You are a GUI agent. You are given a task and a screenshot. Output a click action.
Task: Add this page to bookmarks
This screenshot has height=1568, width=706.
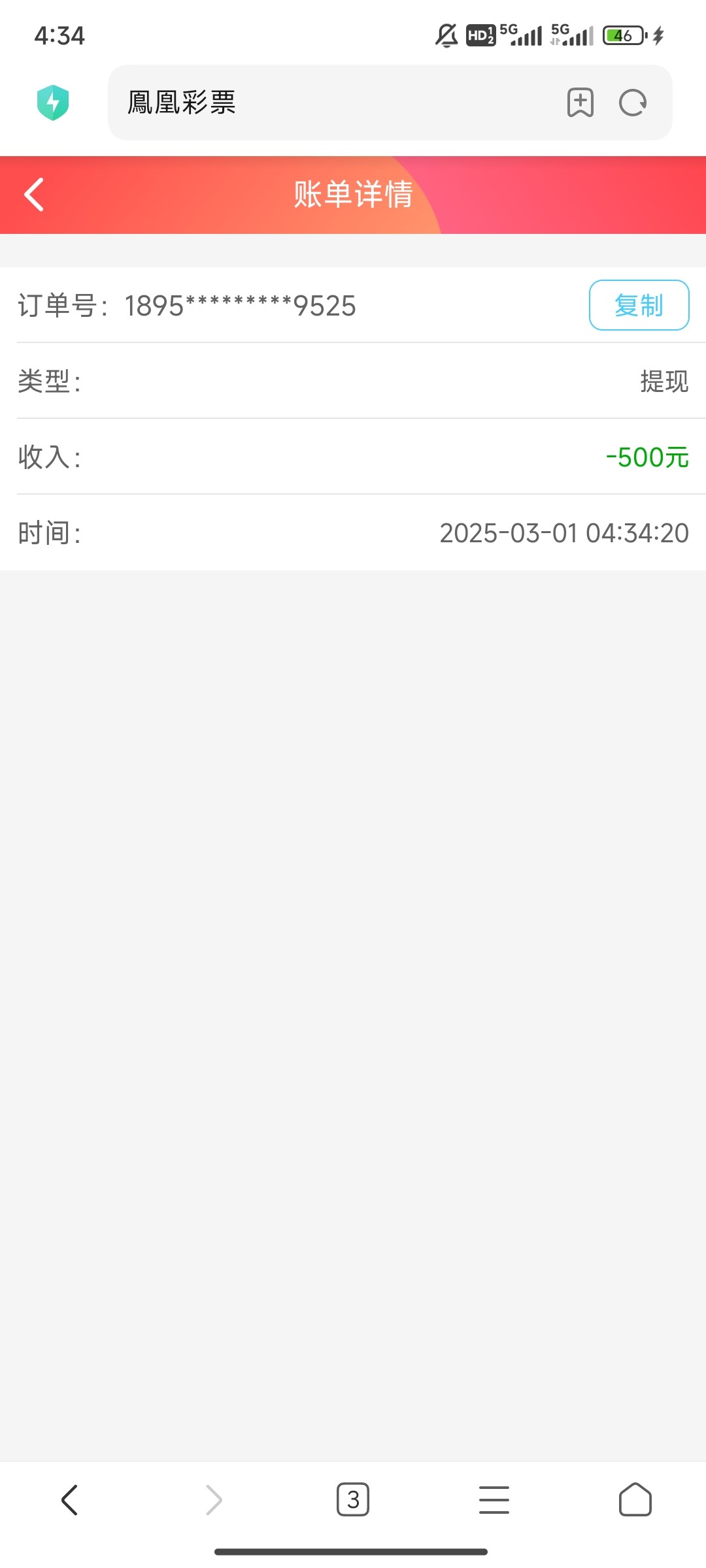point(580,103)
